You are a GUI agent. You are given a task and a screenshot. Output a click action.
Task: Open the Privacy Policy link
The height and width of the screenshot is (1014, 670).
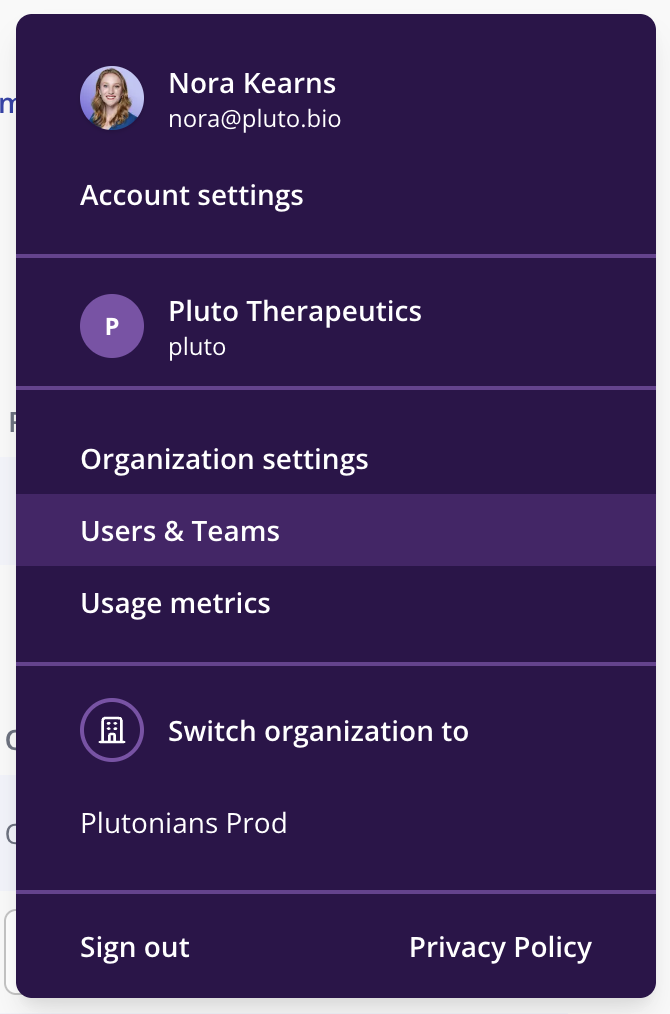point(500,947)
